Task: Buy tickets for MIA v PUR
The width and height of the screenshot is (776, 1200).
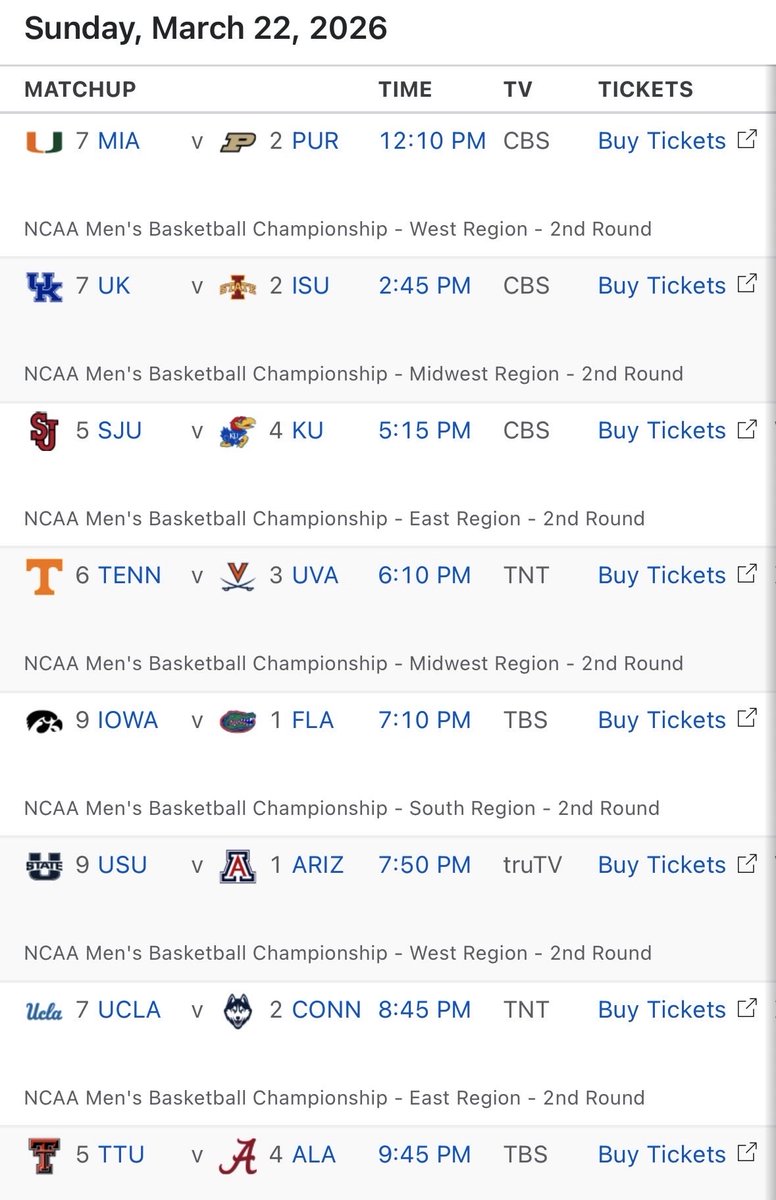Action: (662, 141)
